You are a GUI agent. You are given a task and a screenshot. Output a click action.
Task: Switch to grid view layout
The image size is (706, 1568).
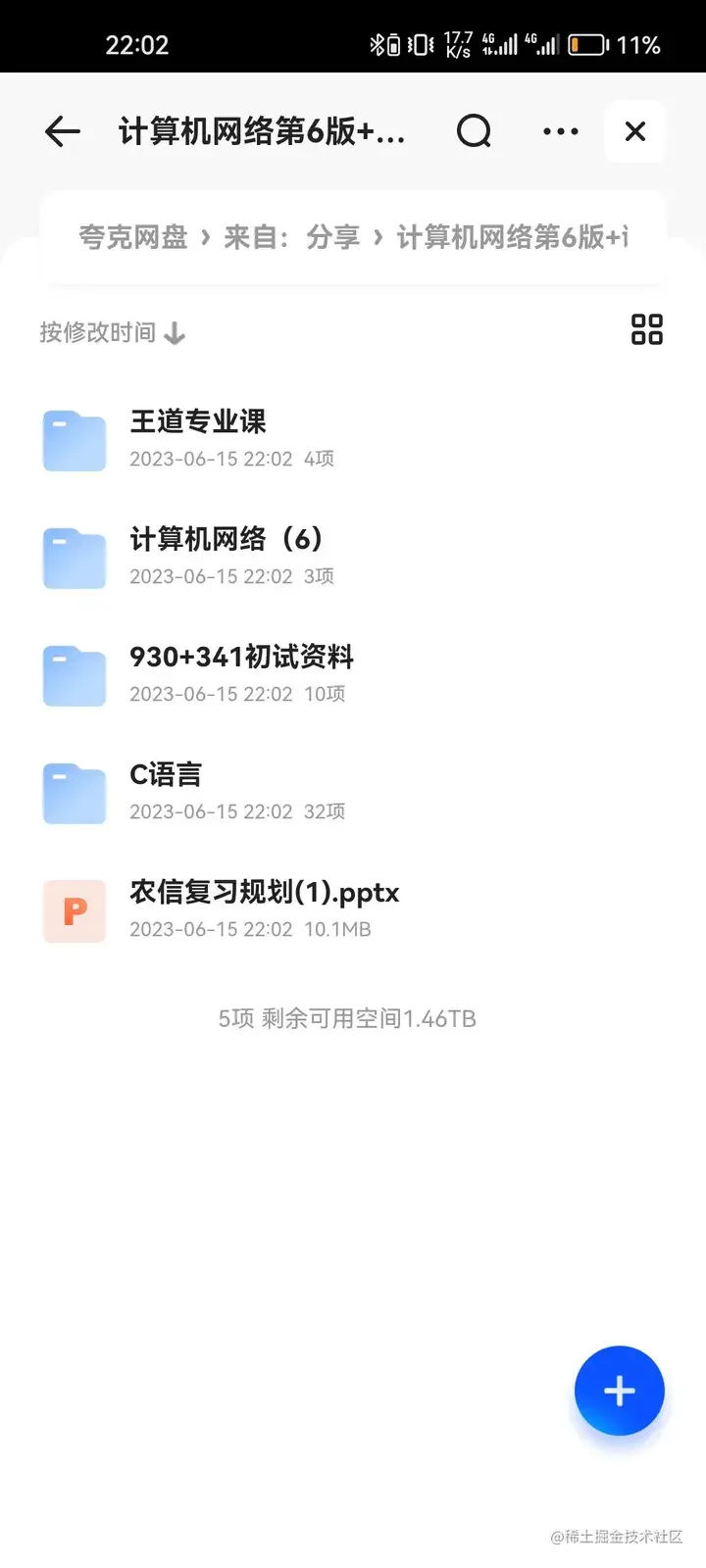pyautogui.click(x=647, y=329)
